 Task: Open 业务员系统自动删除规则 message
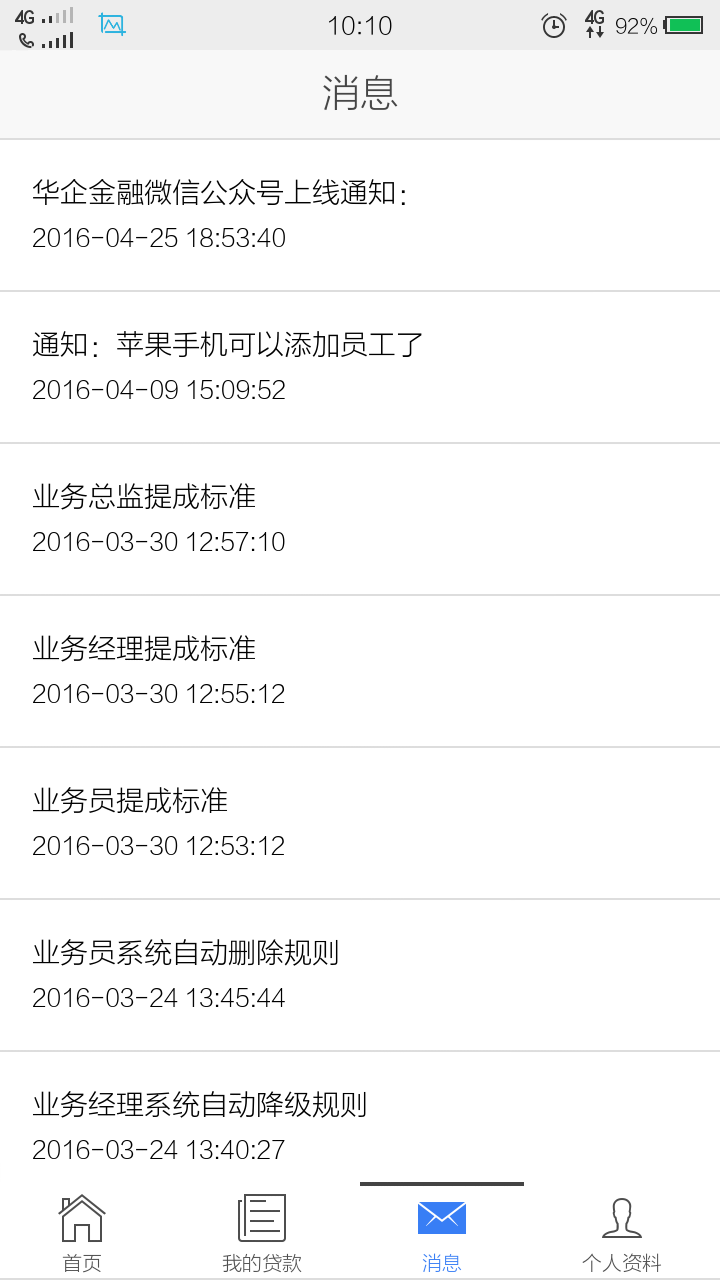tap(360, 975)
